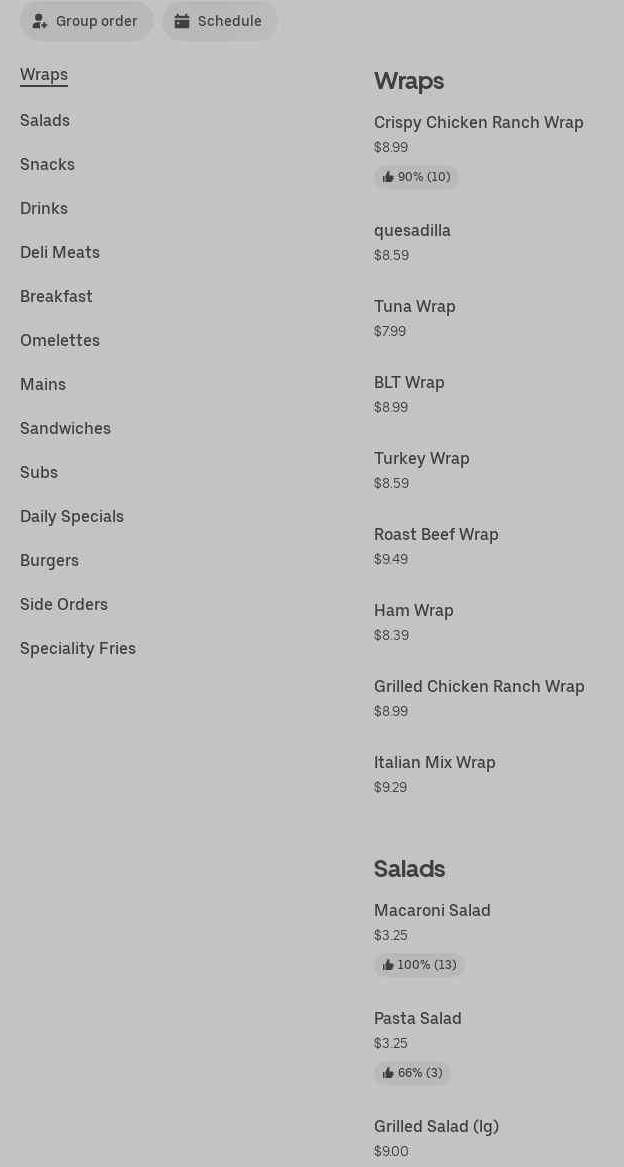Choose the BLT Wrap

click(x=409, y=382)
